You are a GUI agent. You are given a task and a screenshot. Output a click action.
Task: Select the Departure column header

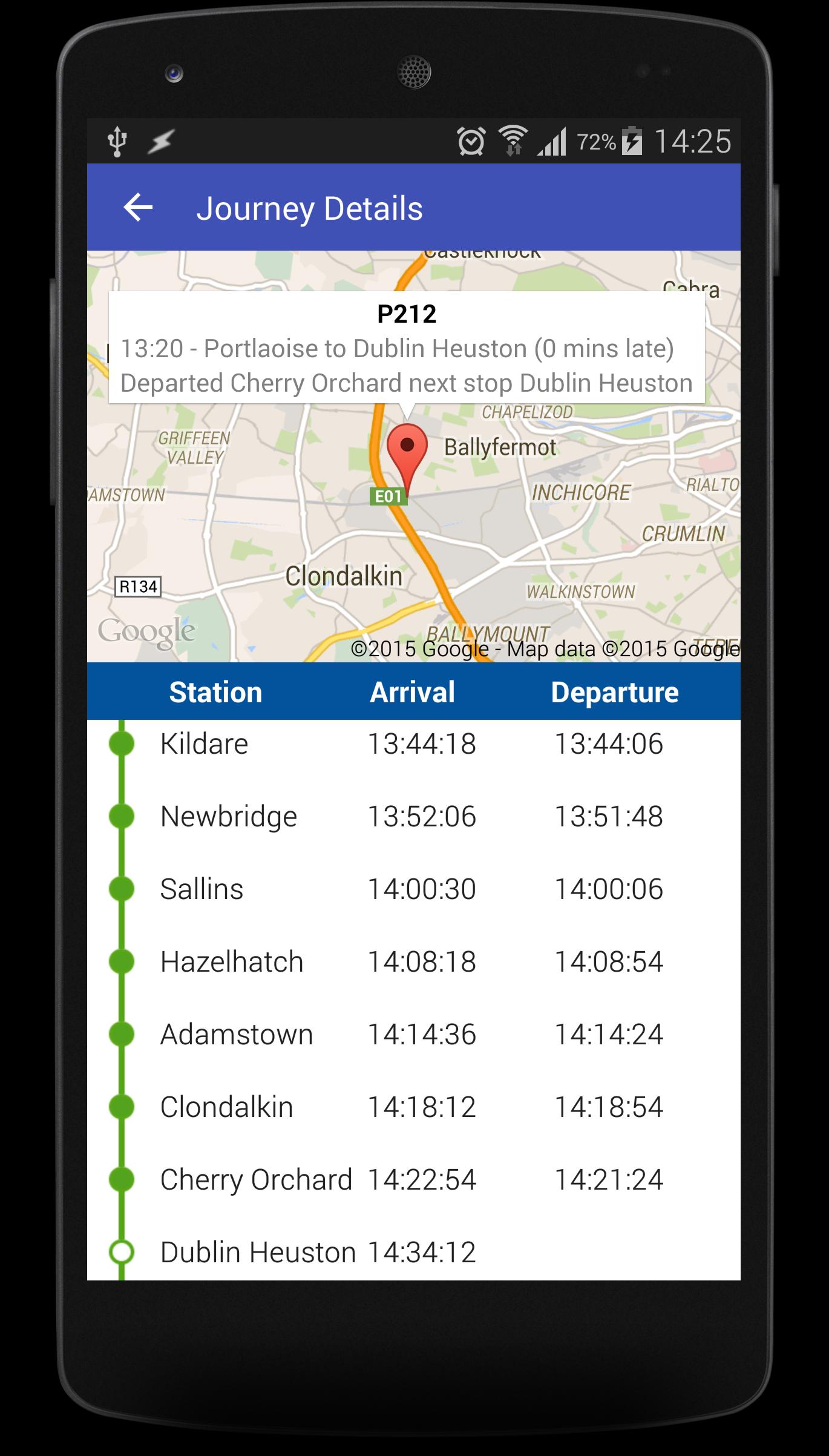[x=615, y=692]
